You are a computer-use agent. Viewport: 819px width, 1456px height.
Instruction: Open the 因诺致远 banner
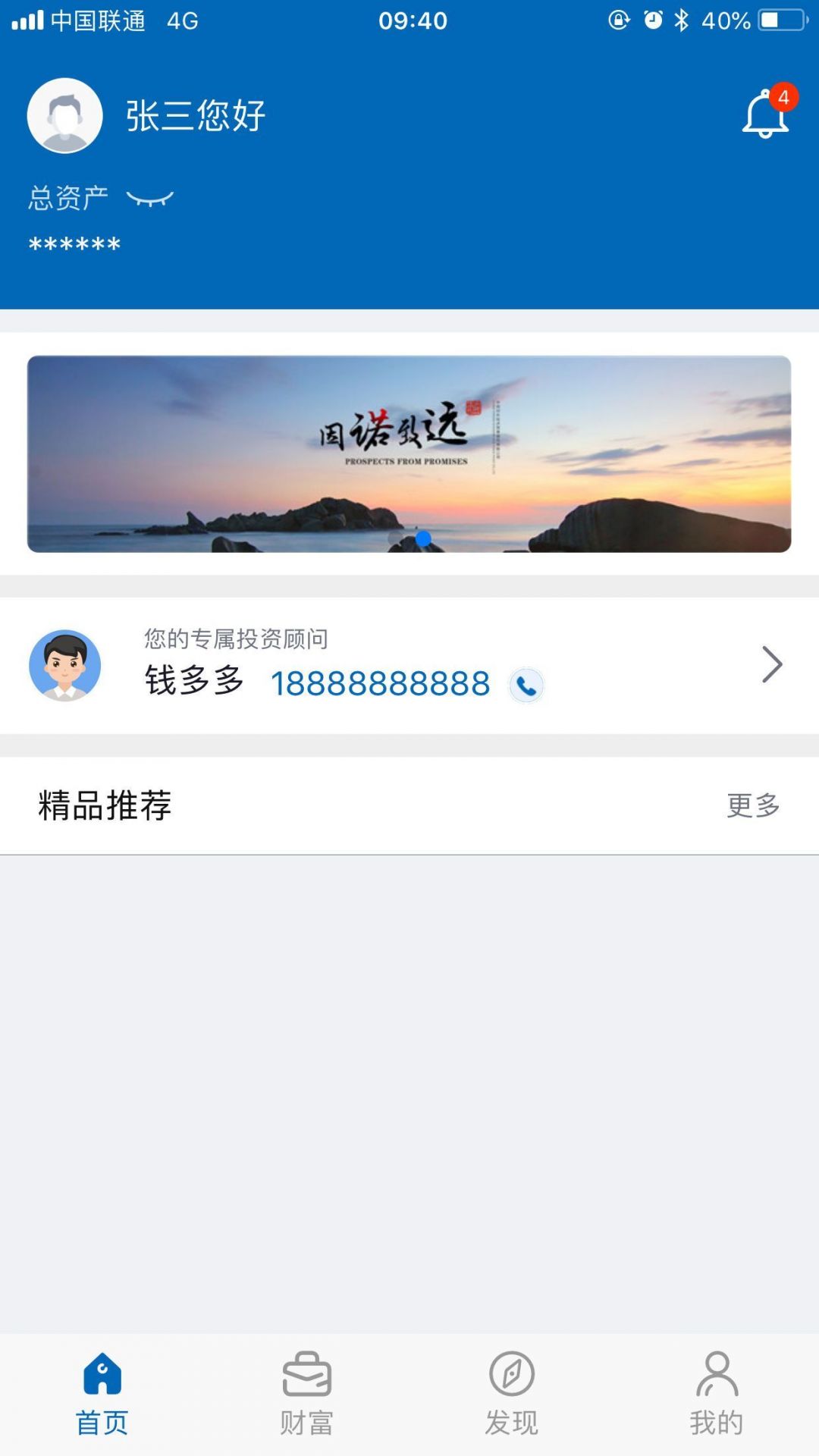[409, 453]
